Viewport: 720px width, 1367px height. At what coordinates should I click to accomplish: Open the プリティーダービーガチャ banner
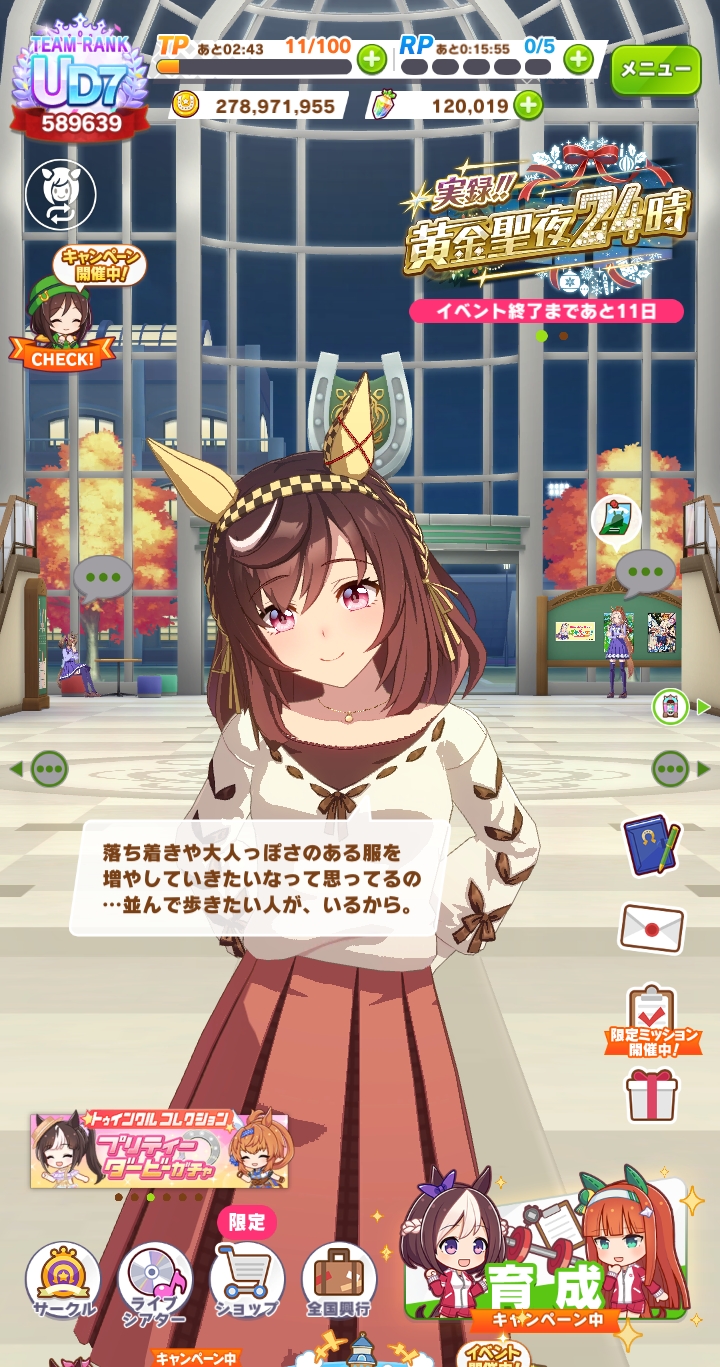160,1149
